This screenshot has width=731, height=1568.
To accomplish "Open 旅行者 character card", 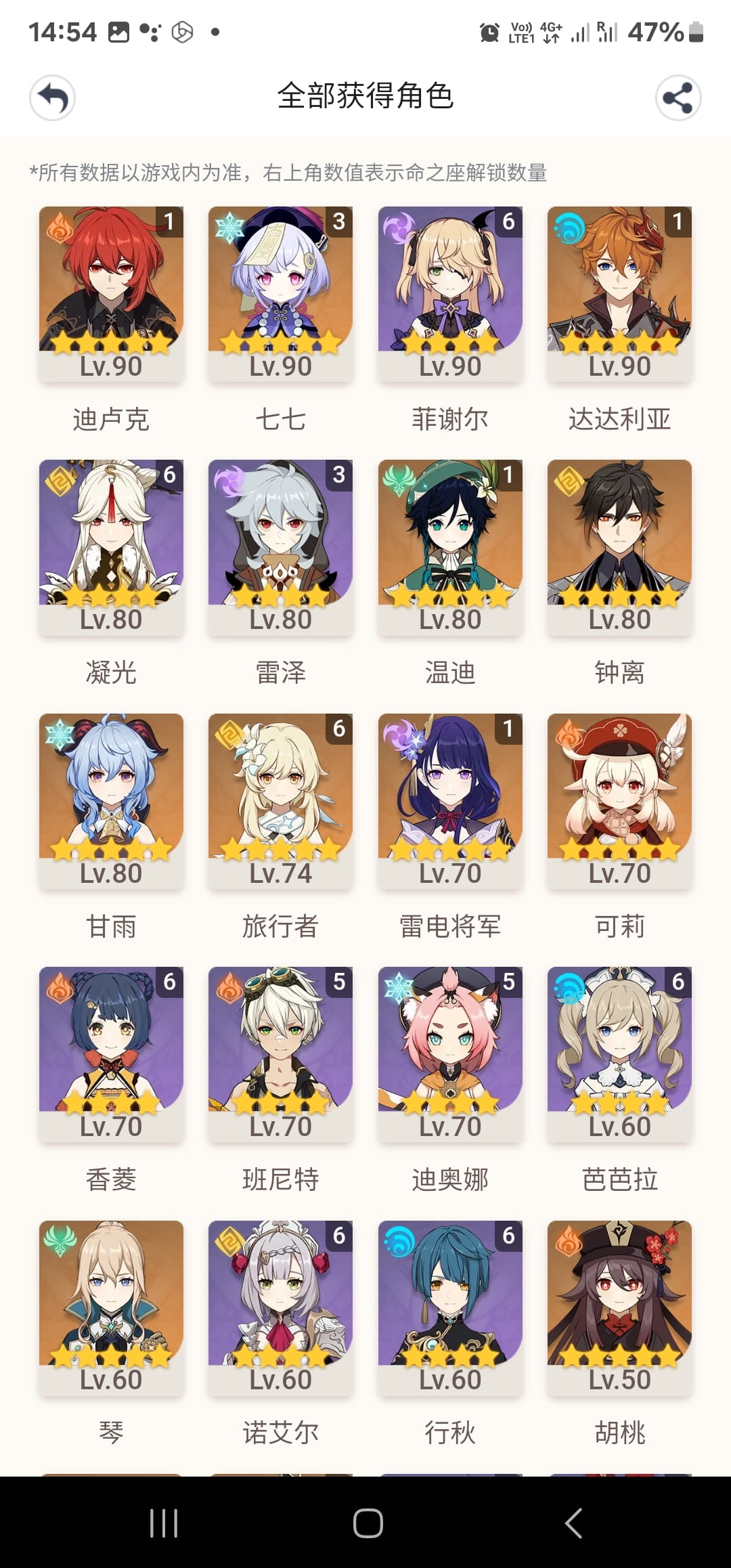I will click(x=280, y=801).
